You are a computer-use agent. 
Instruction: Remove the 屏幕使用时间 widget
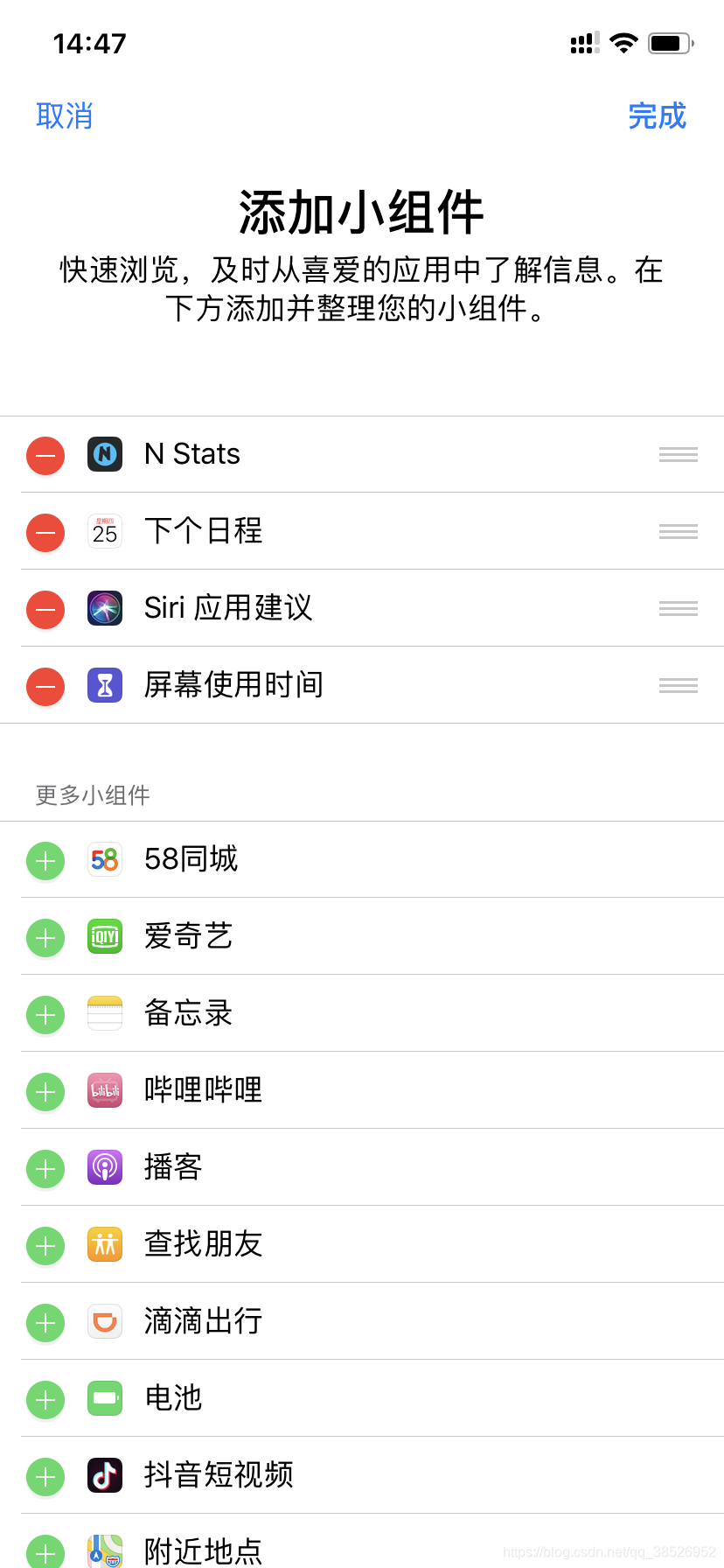point(45,686)
